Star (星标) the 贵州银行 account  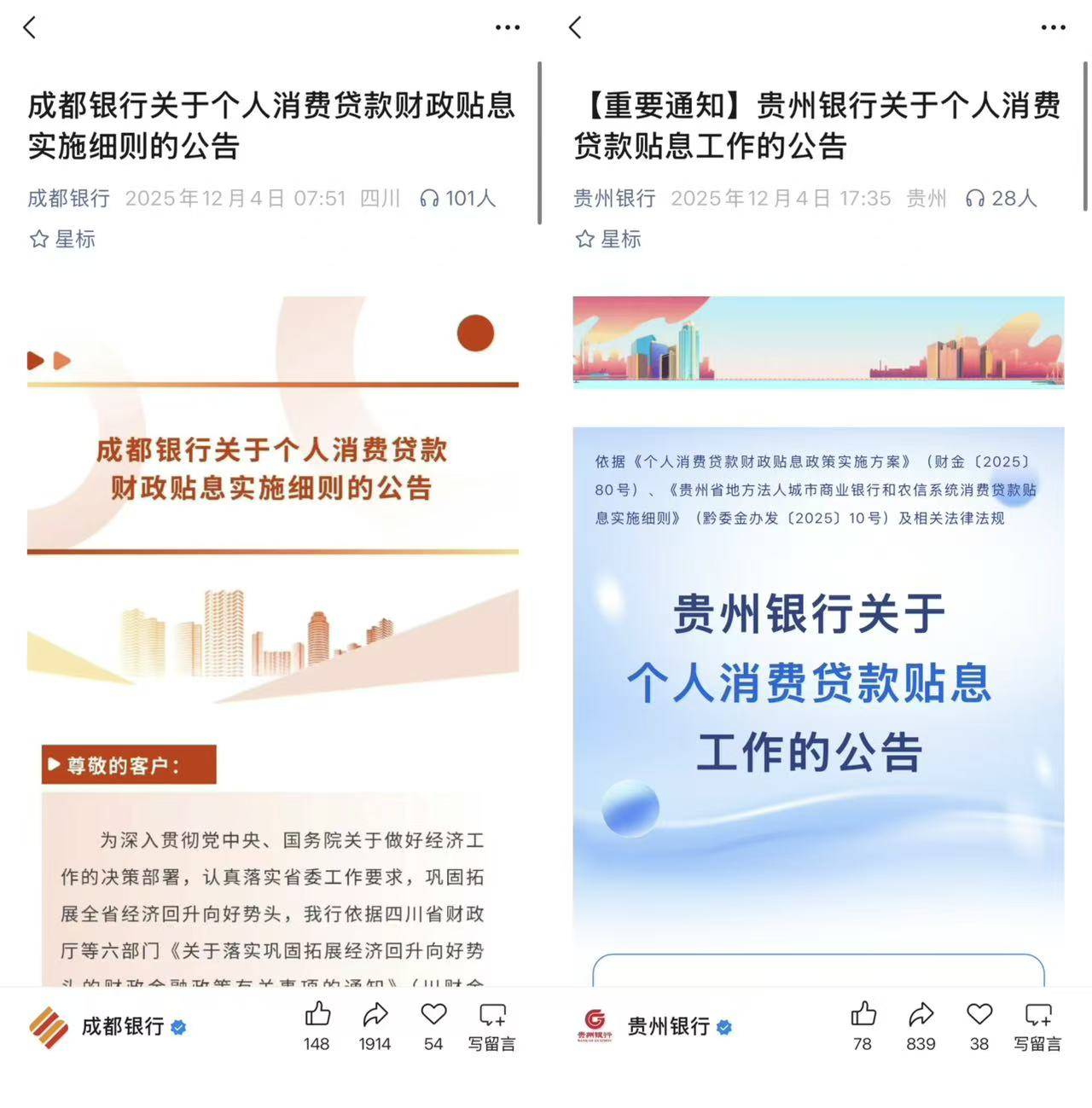[x=608, y=240]
